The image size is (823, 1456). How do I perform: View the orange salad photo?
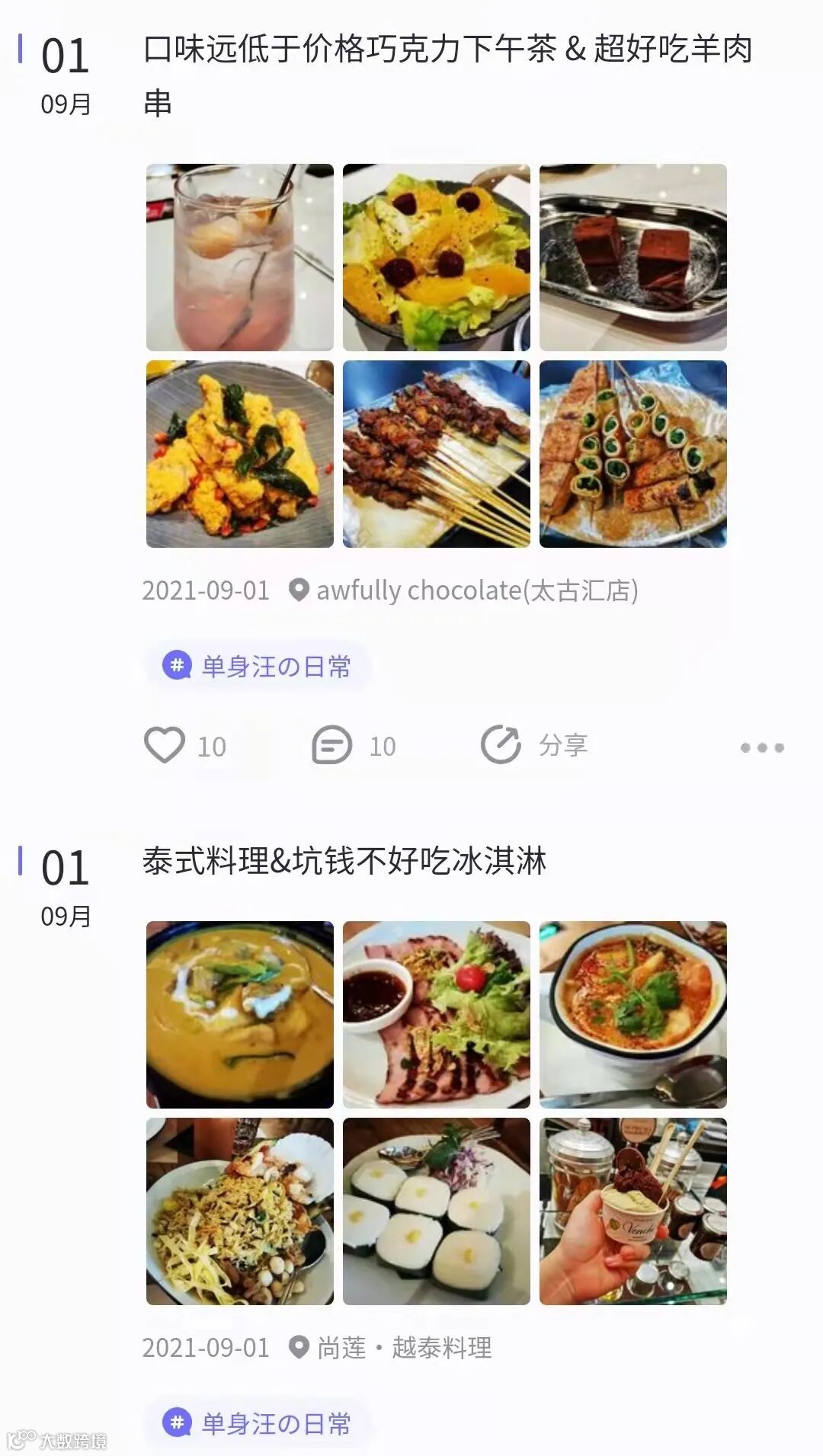point(437,258)
